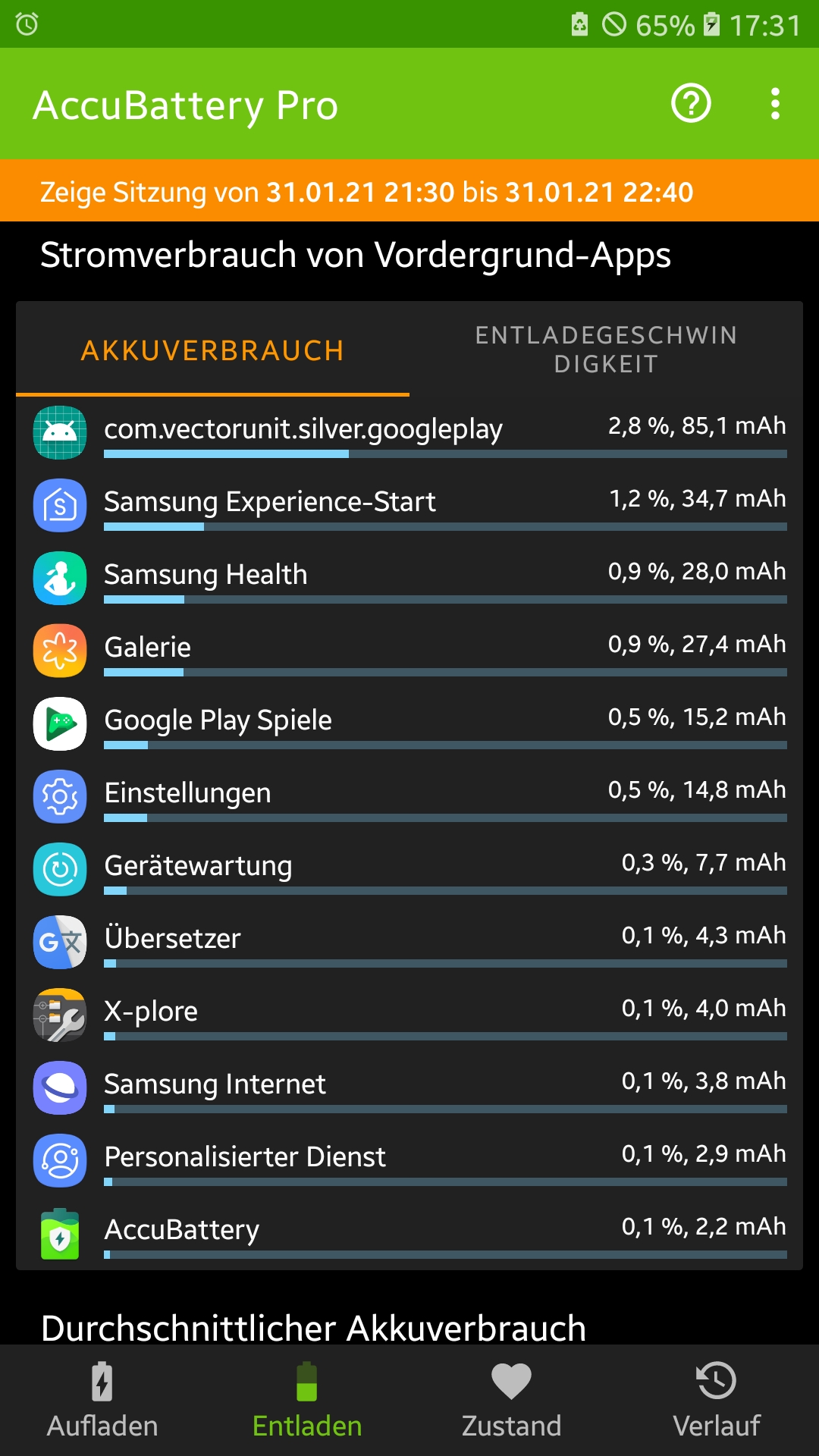
Task: Tap the session time range banner
Action: point(409,192)
